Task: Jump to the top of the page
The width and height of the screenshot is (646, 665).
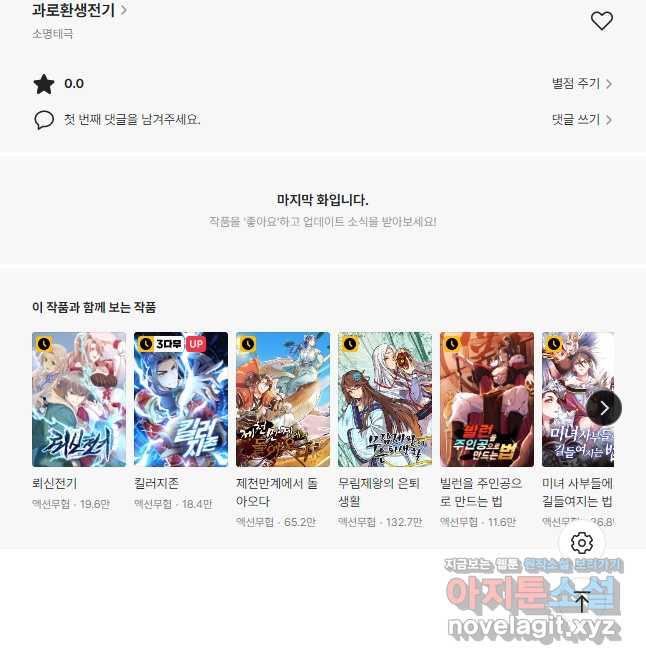Action: pos(582,602)
